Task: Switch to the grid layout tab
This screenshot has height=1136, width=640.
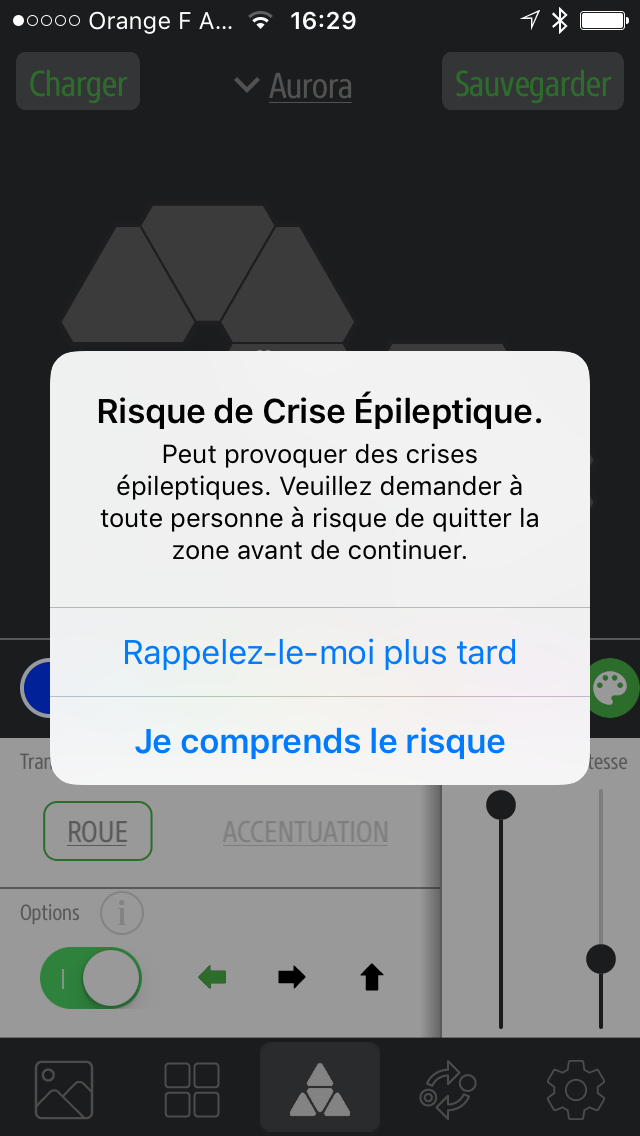Action: pos(192,1090)
